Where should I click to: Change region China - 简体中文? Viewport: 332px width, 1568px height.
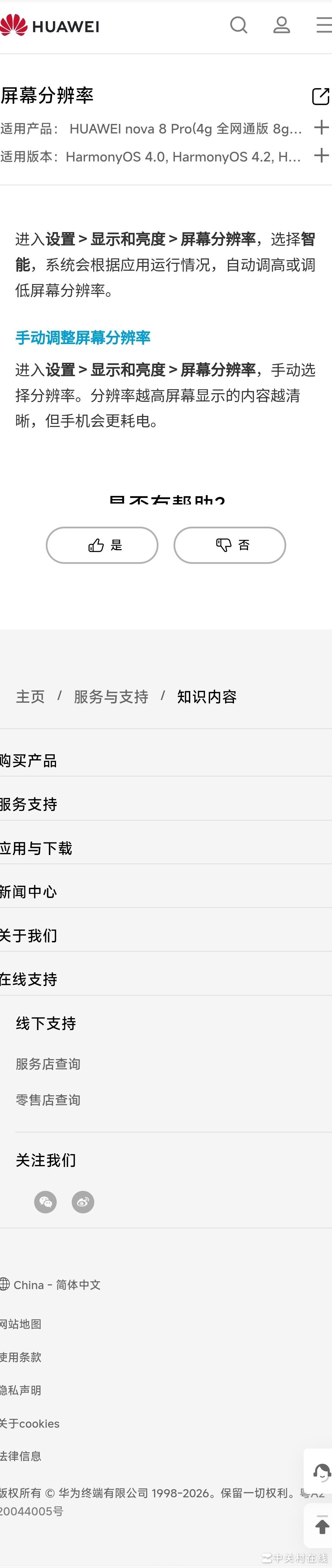tap(52, 1284)
